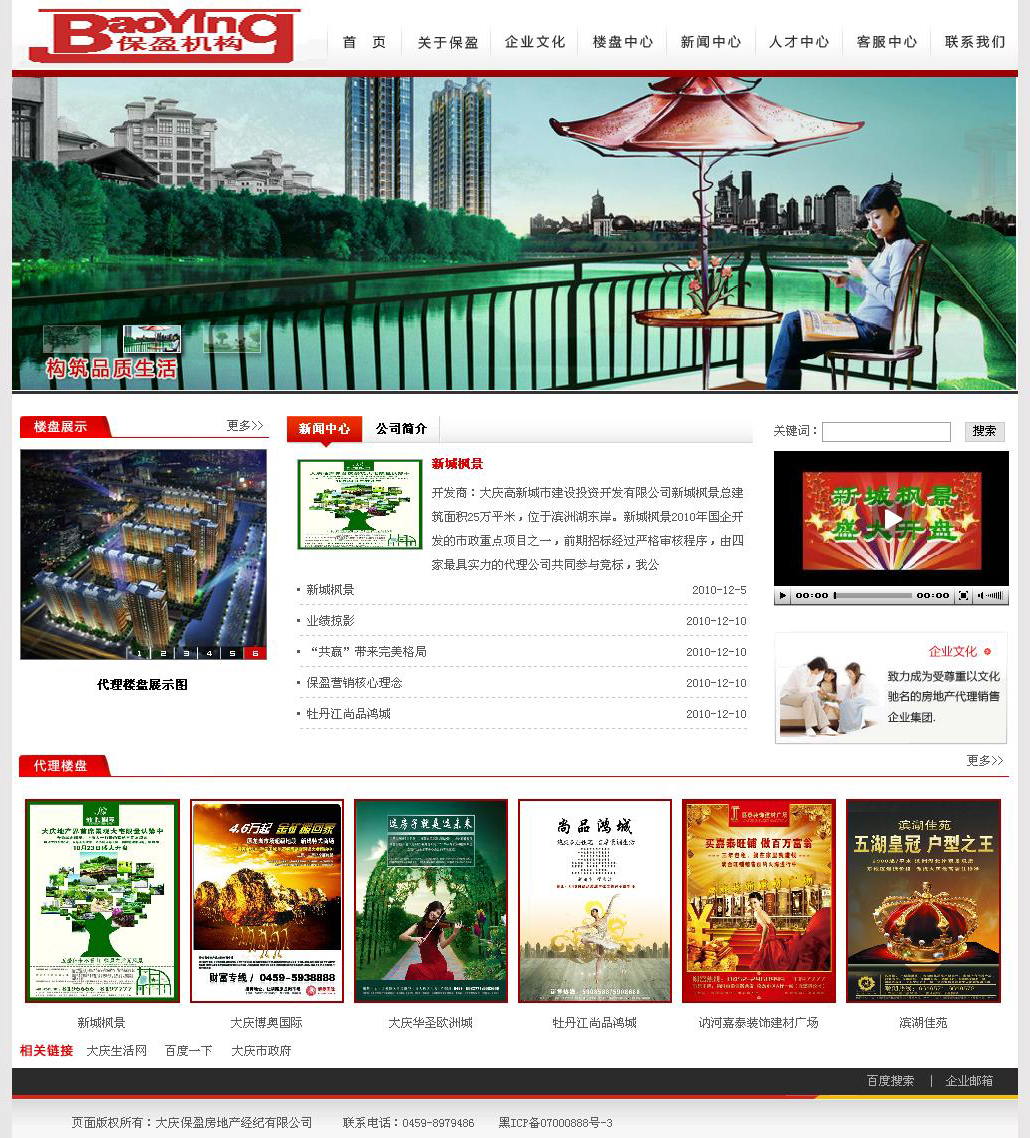This screenshot has width=1030, height=1138.
Task: Open the 企业文化 banner card
Action: tap(890, 688)
